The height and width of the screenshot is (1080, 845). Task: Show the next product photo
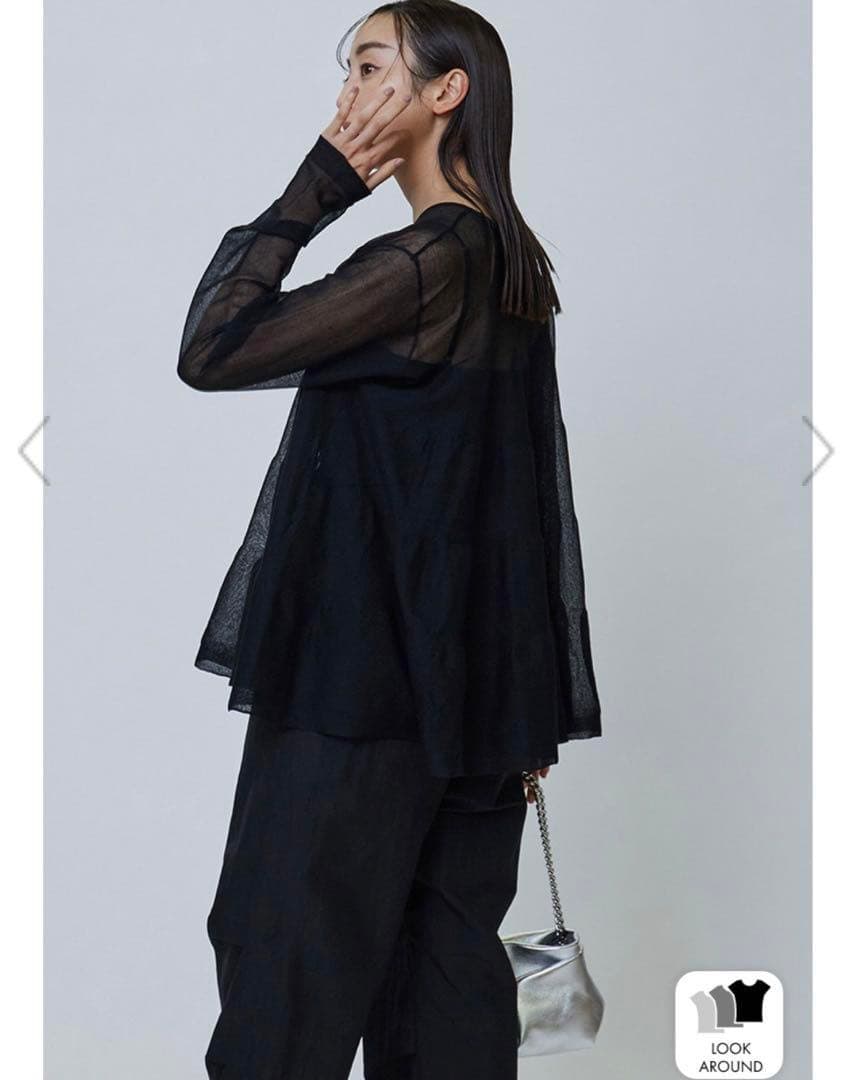coord(817,451)
